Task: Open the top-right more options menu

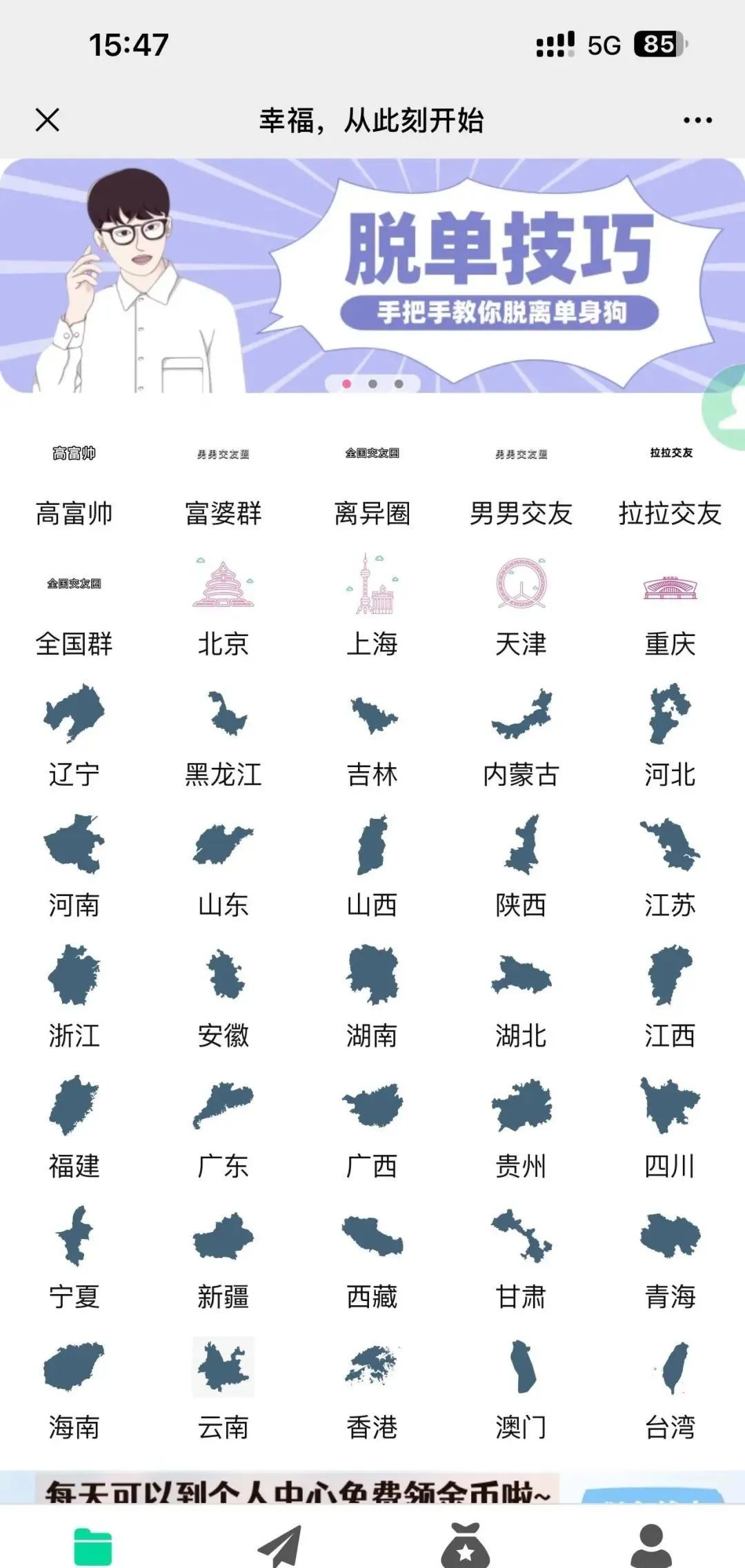Action: 697,119
